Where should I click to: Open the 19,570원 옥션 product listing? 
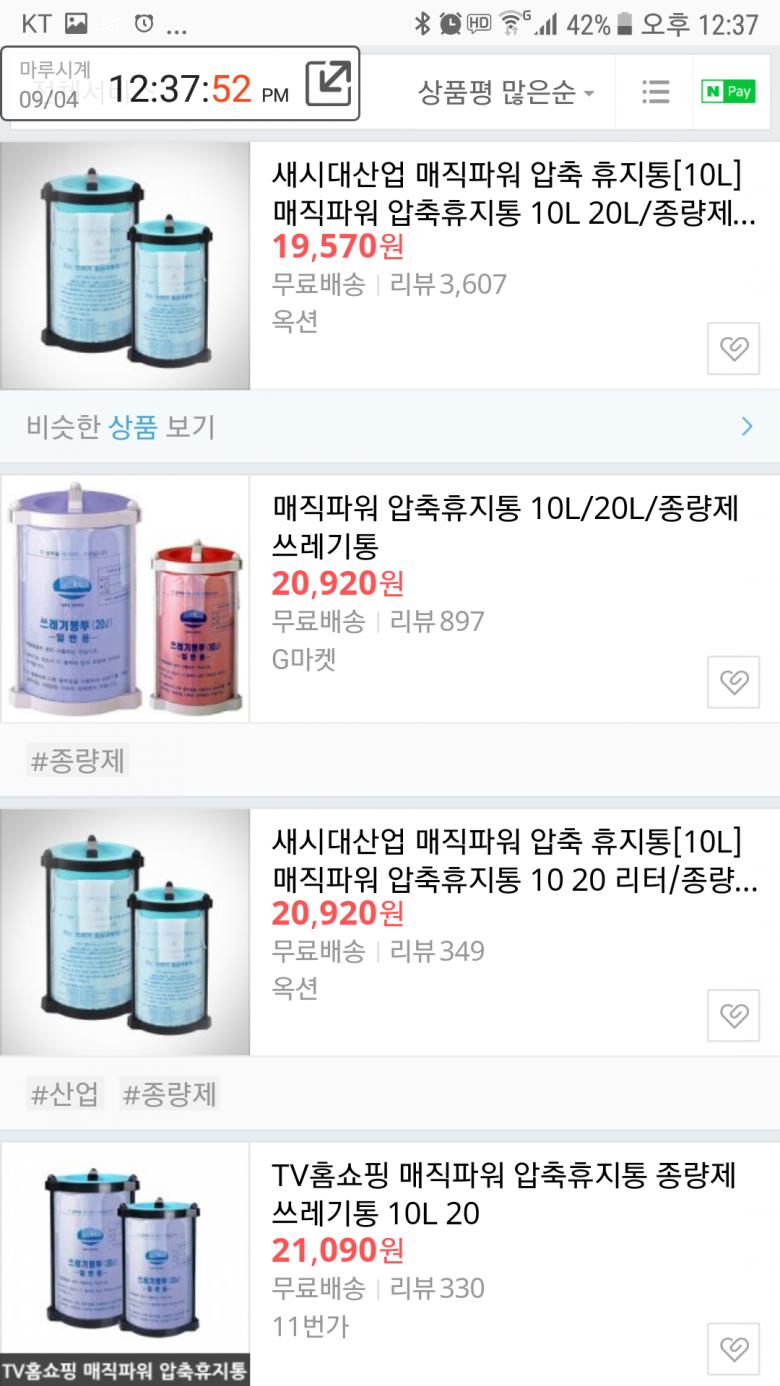pos(513,194)
